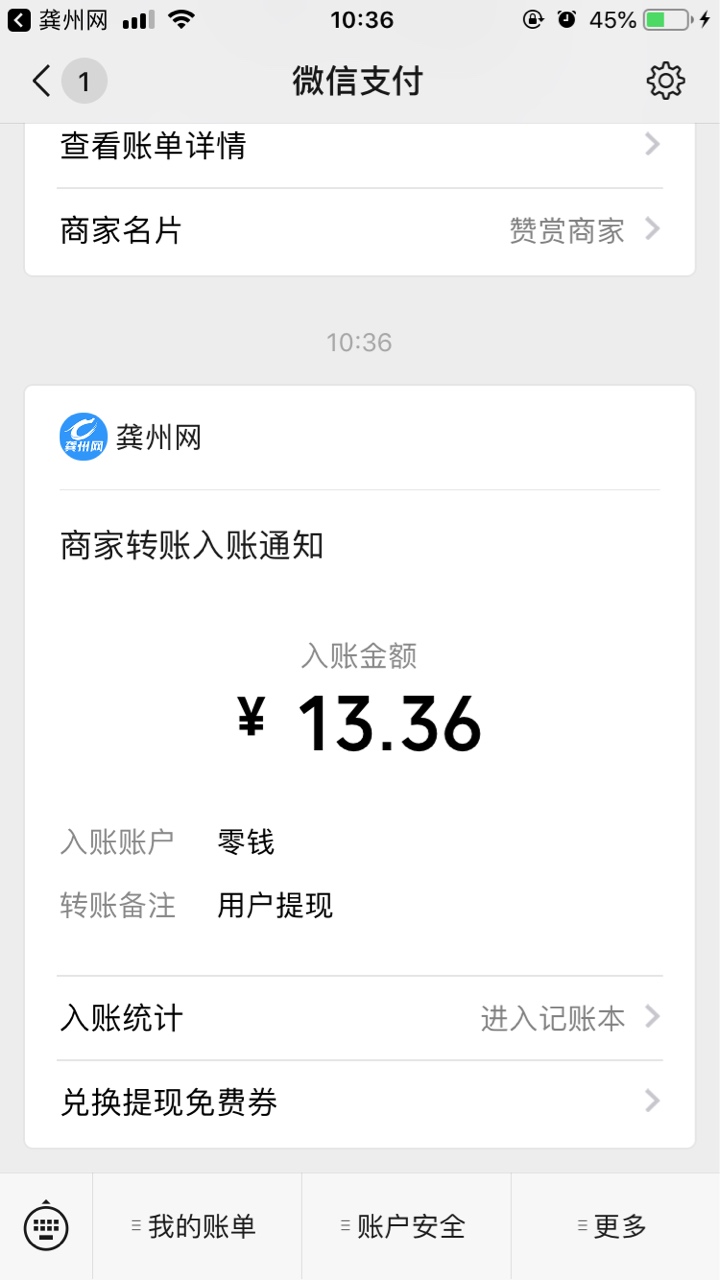720x1280 pixels.
Task: Open the 入账统计 row
Action: (x=359, y=1018)
